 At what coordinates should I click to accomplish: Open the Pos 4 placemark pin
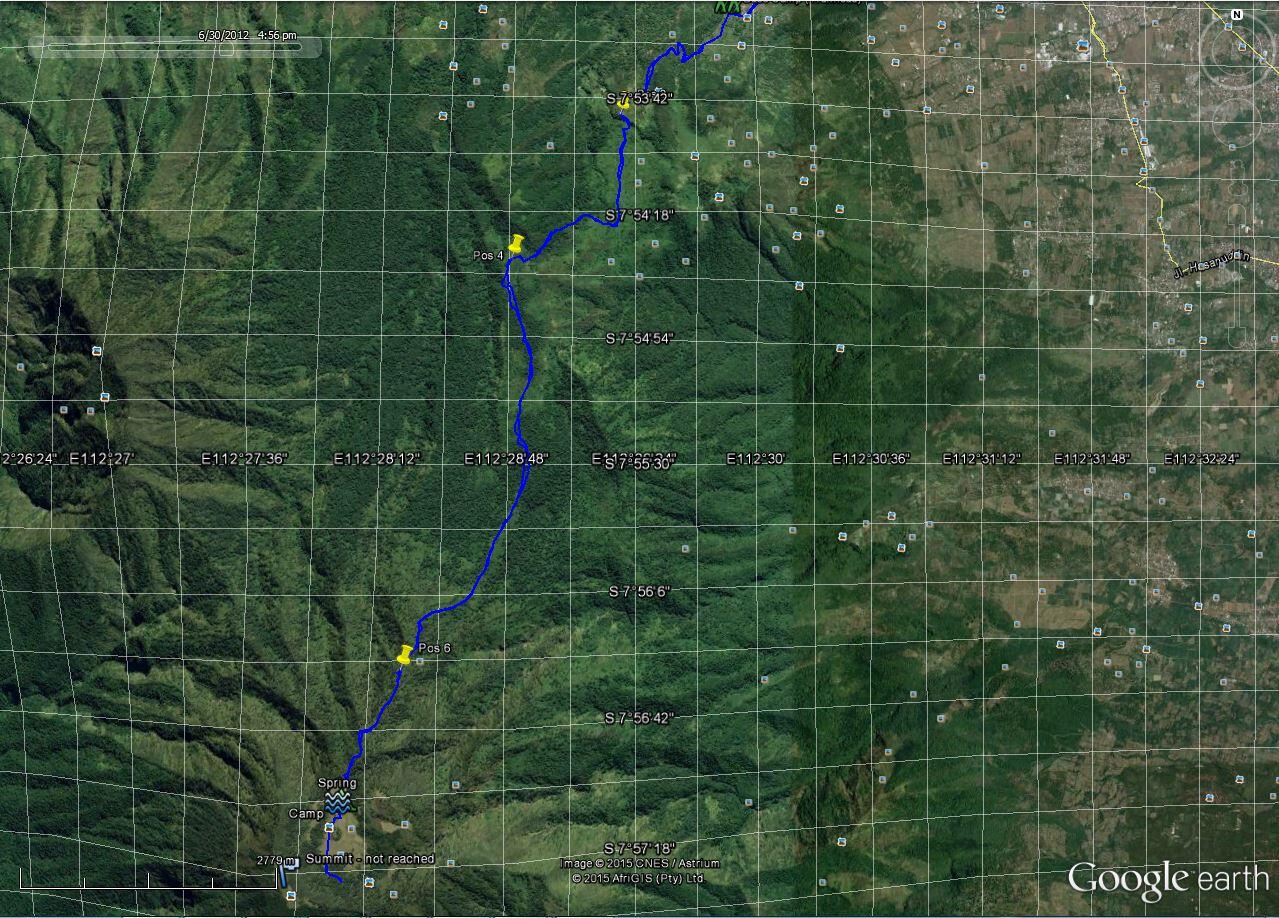516,243
